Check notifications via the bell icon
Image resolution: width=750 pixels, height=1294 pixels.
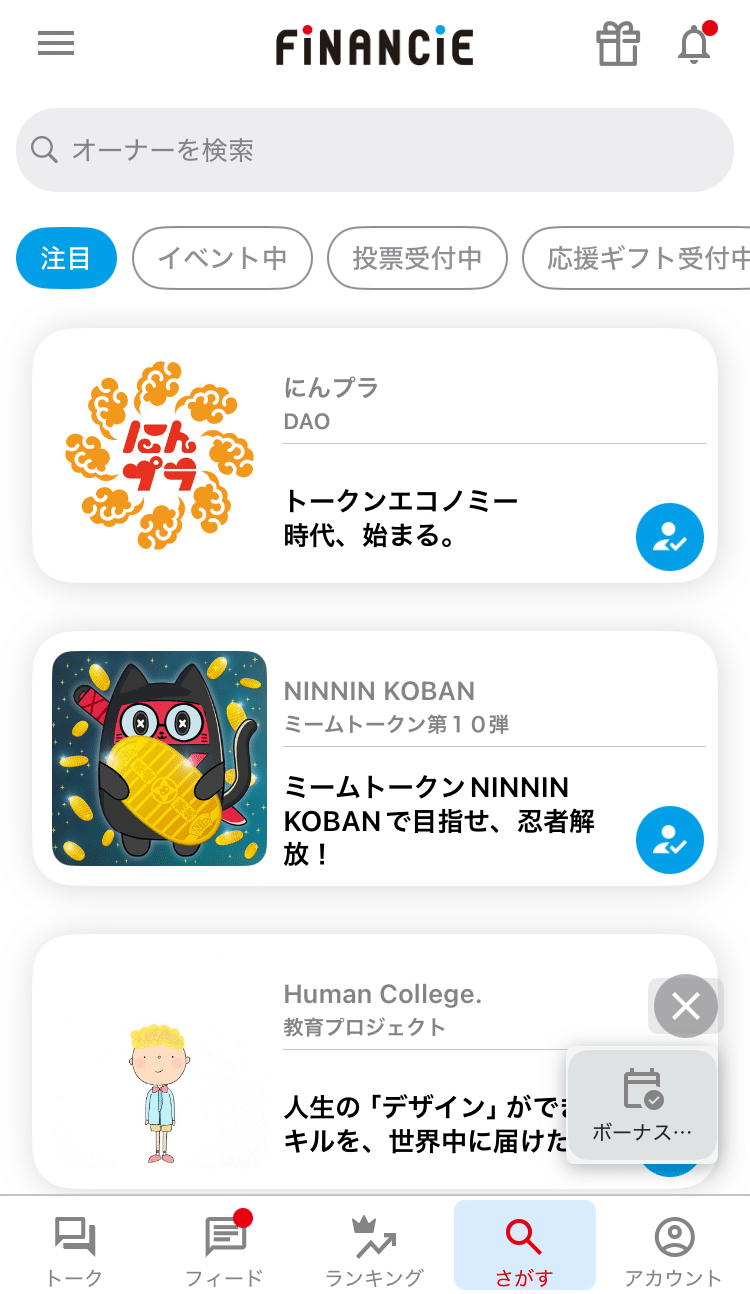pyautogui.click(x=695, y=46)
